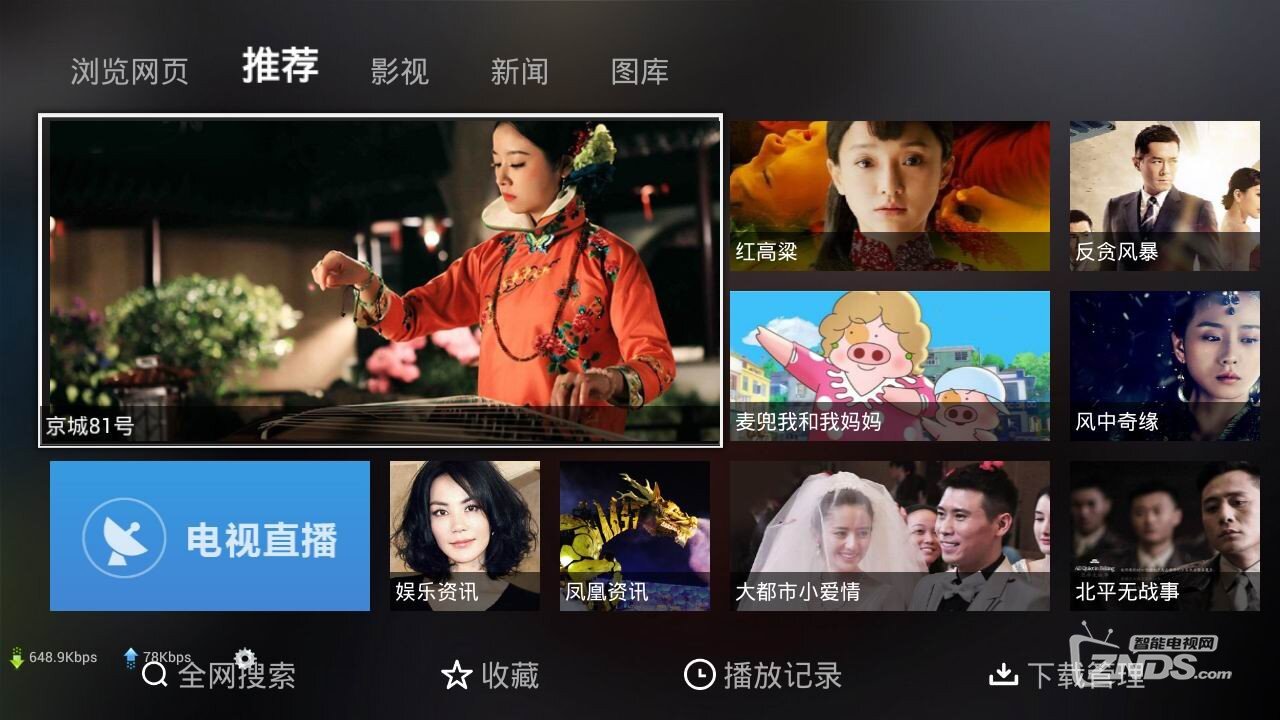
Task: Select the 大都市小爱情 tile
Action: pos(889,536)
